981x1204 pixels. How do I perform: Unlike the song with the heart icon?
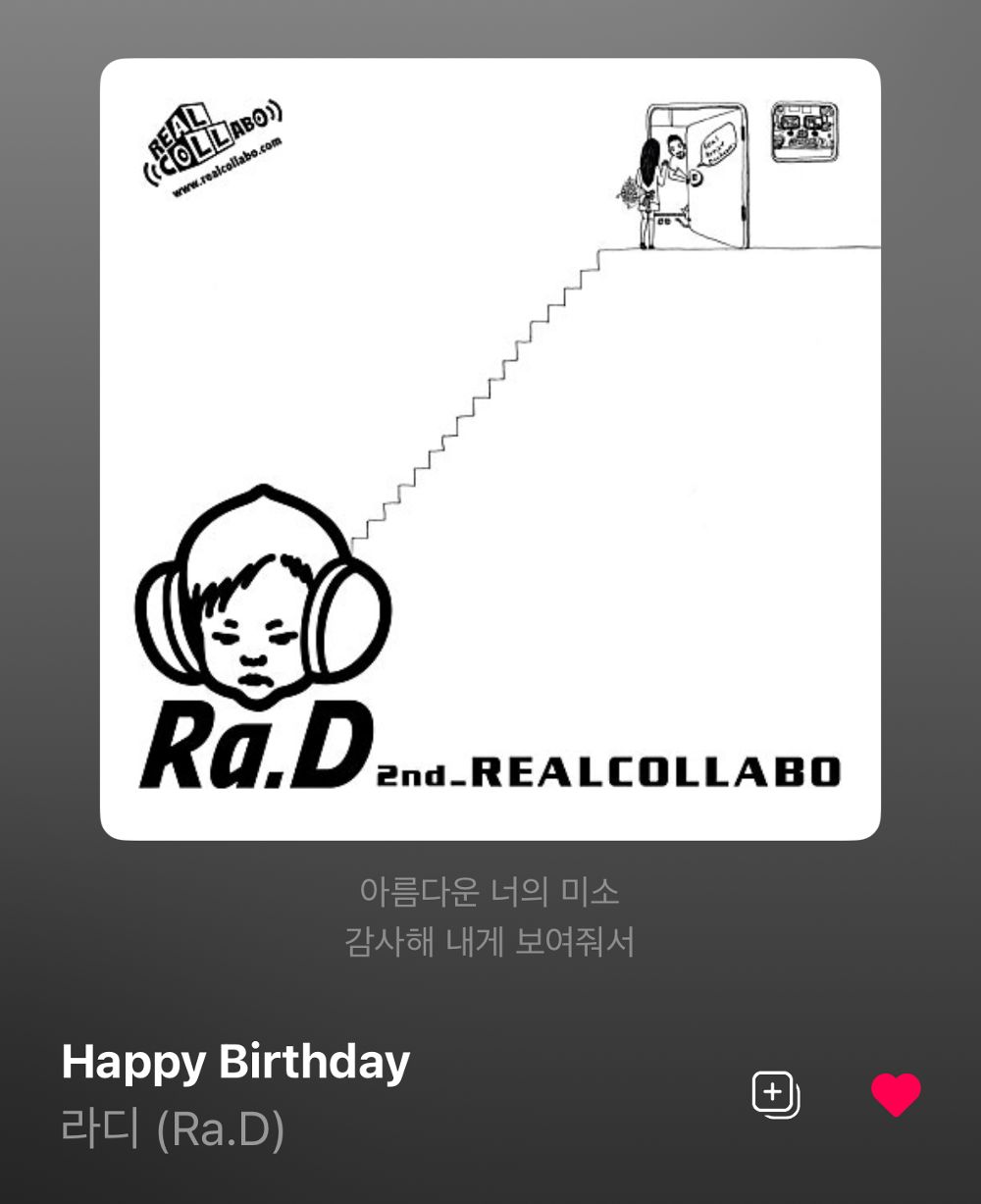(896, 1094)
